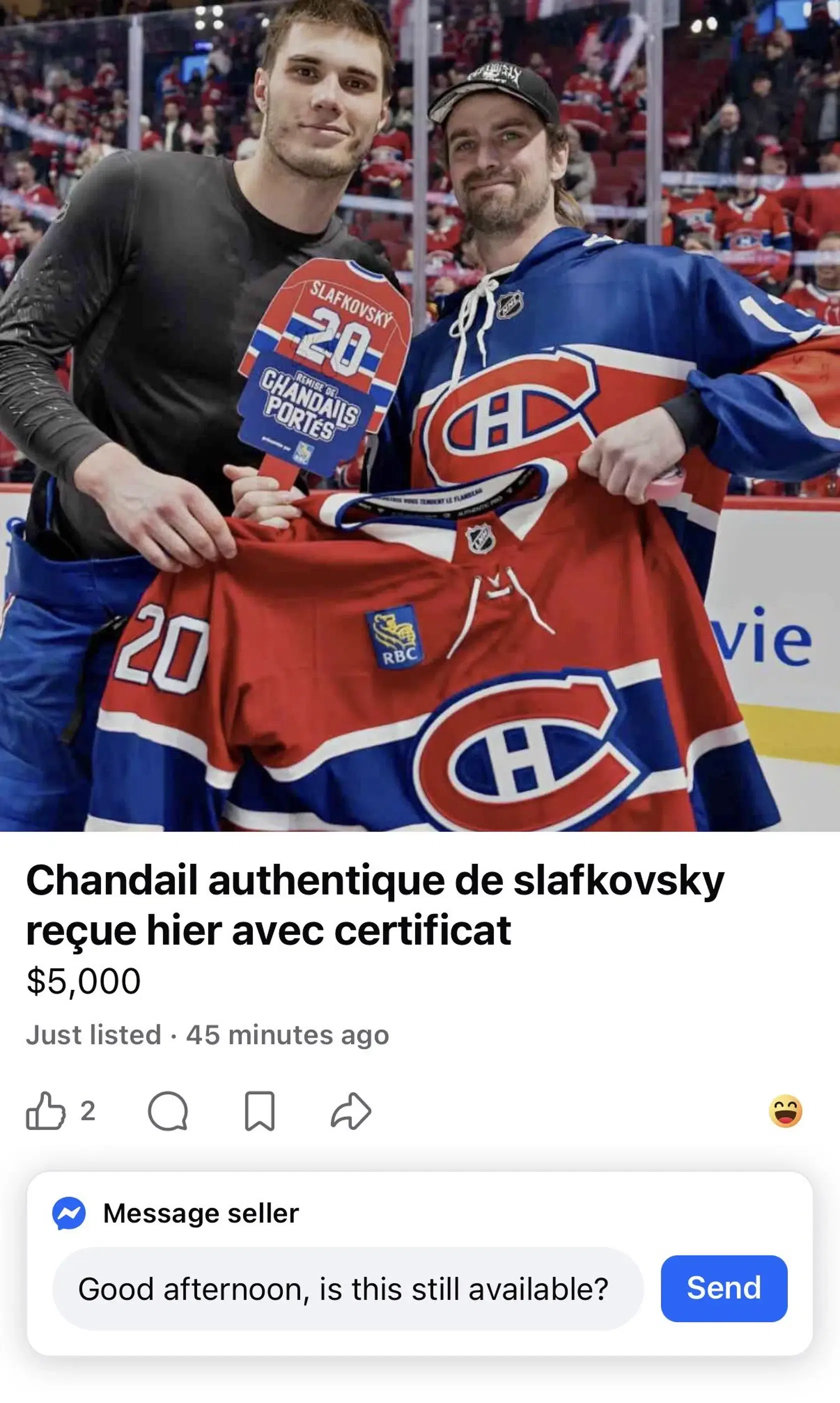Screen dimensions: 840x1403
Task: View the laughing emoji reactions
Action: [785, 1111]
